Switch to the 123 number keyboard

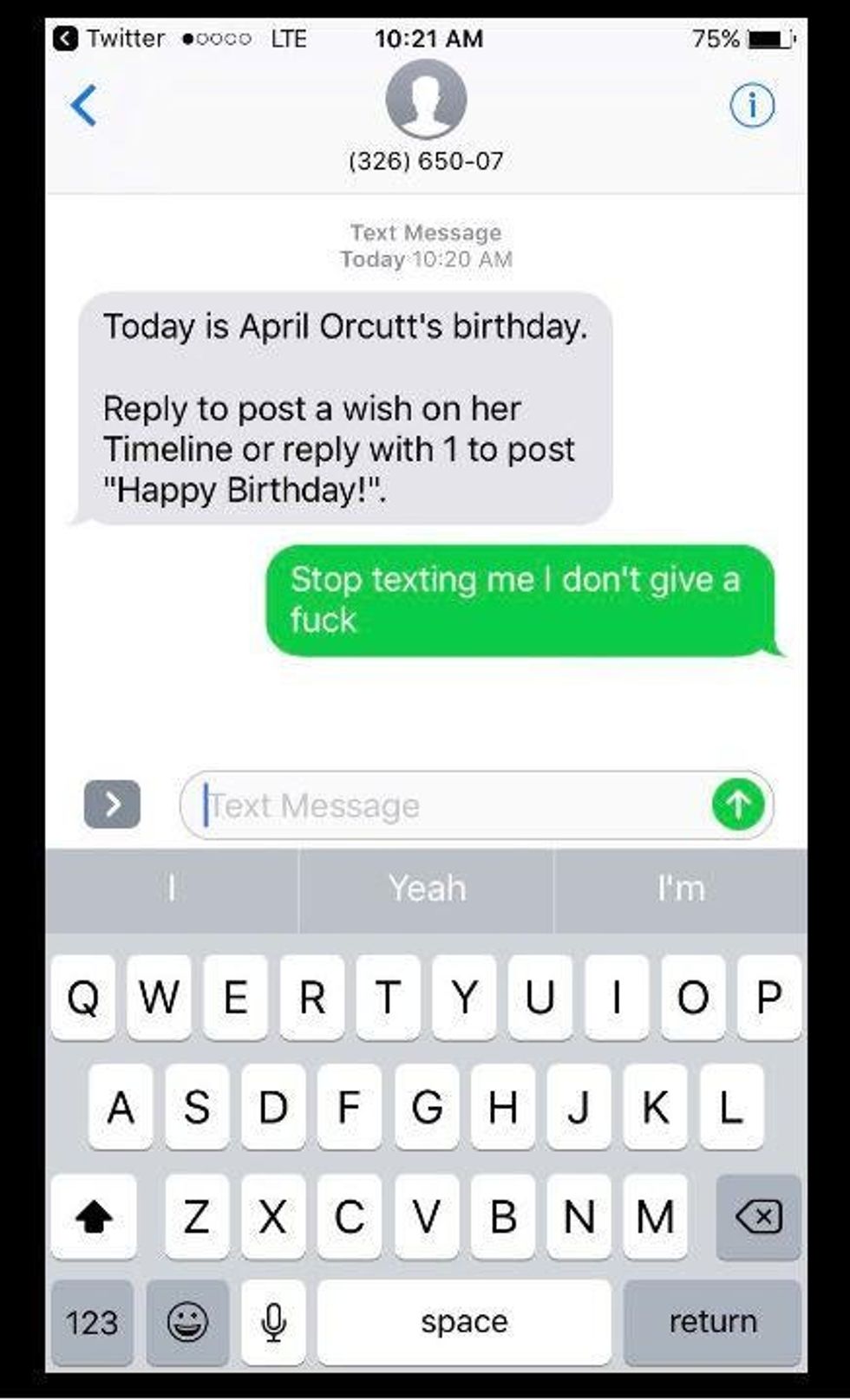pos(92,1322)
